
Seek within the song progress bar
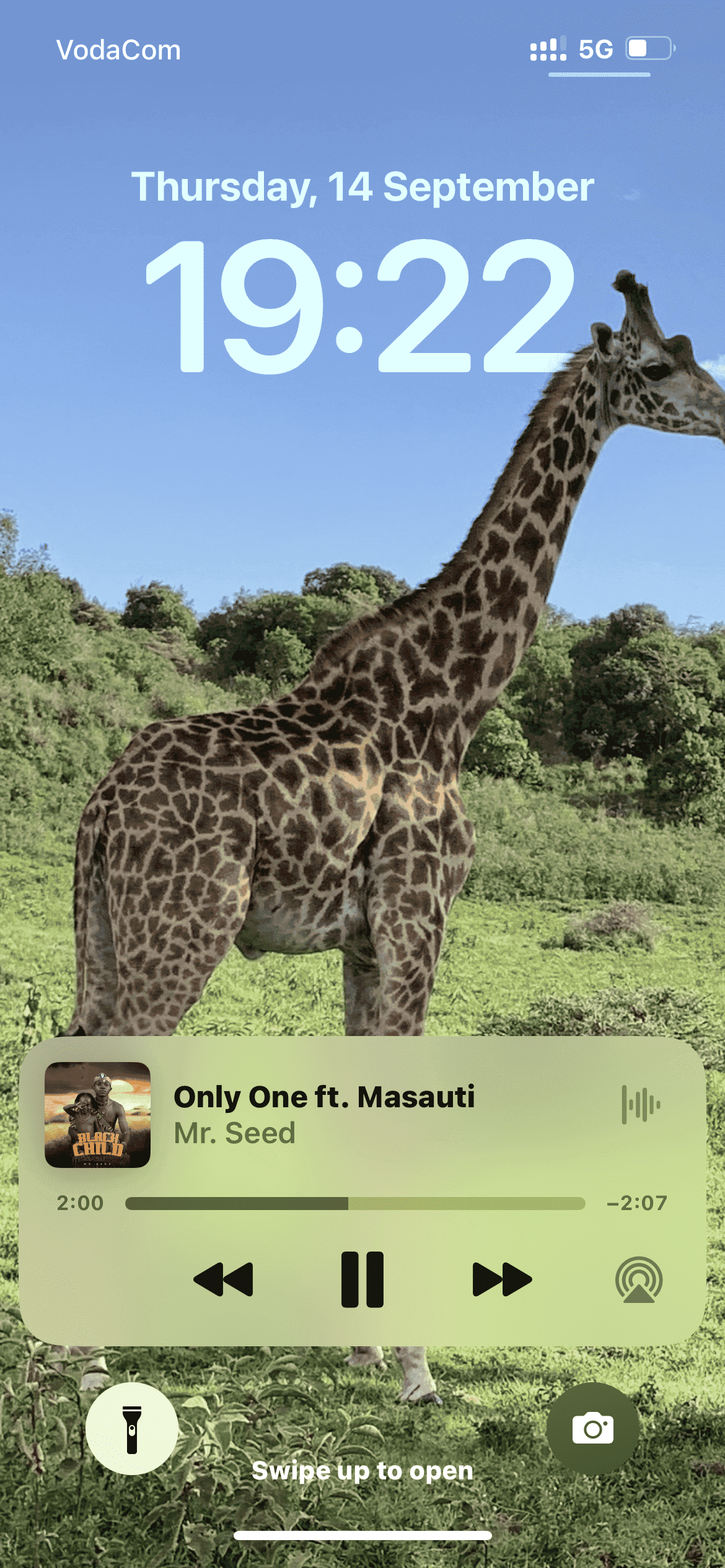click(x=355, y=1203)
